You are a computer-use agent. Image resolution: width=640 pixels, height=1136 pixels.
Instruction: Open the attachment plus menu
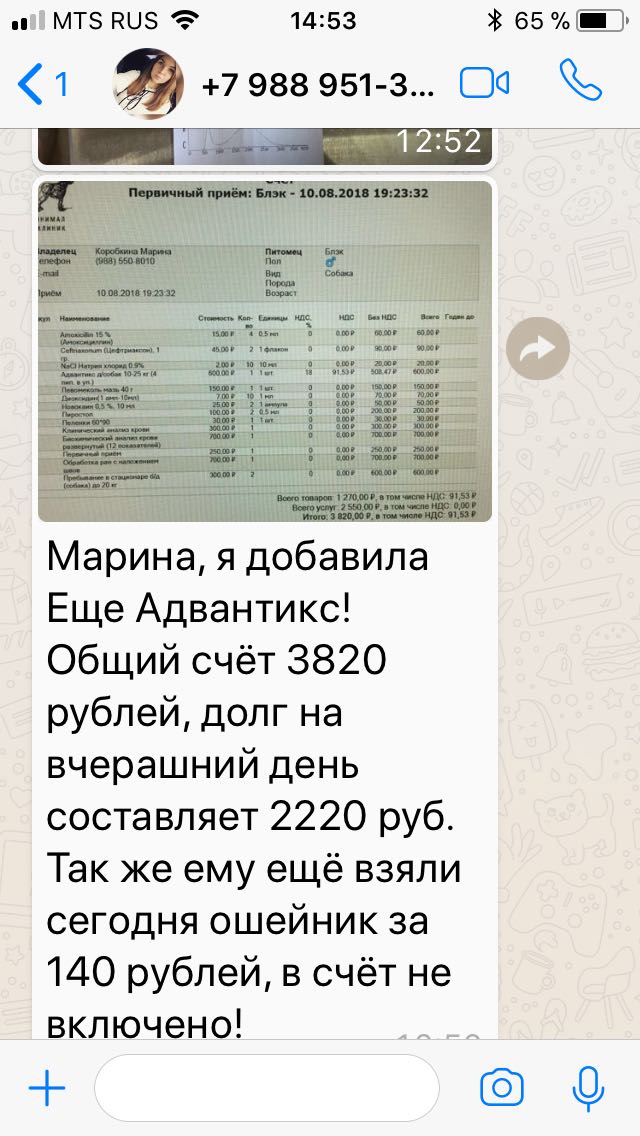click(46, 1088)
